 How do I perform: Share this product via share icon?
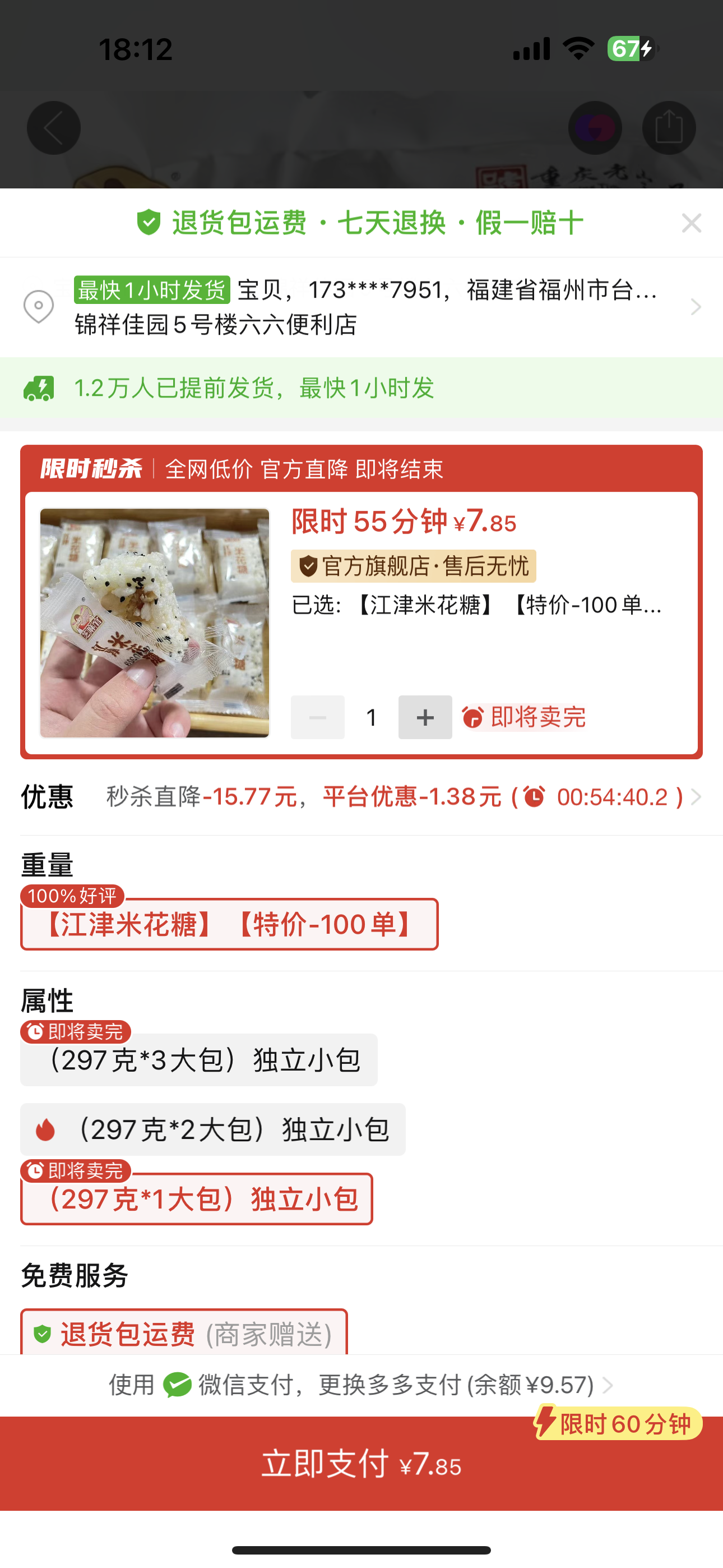(668, 128)
